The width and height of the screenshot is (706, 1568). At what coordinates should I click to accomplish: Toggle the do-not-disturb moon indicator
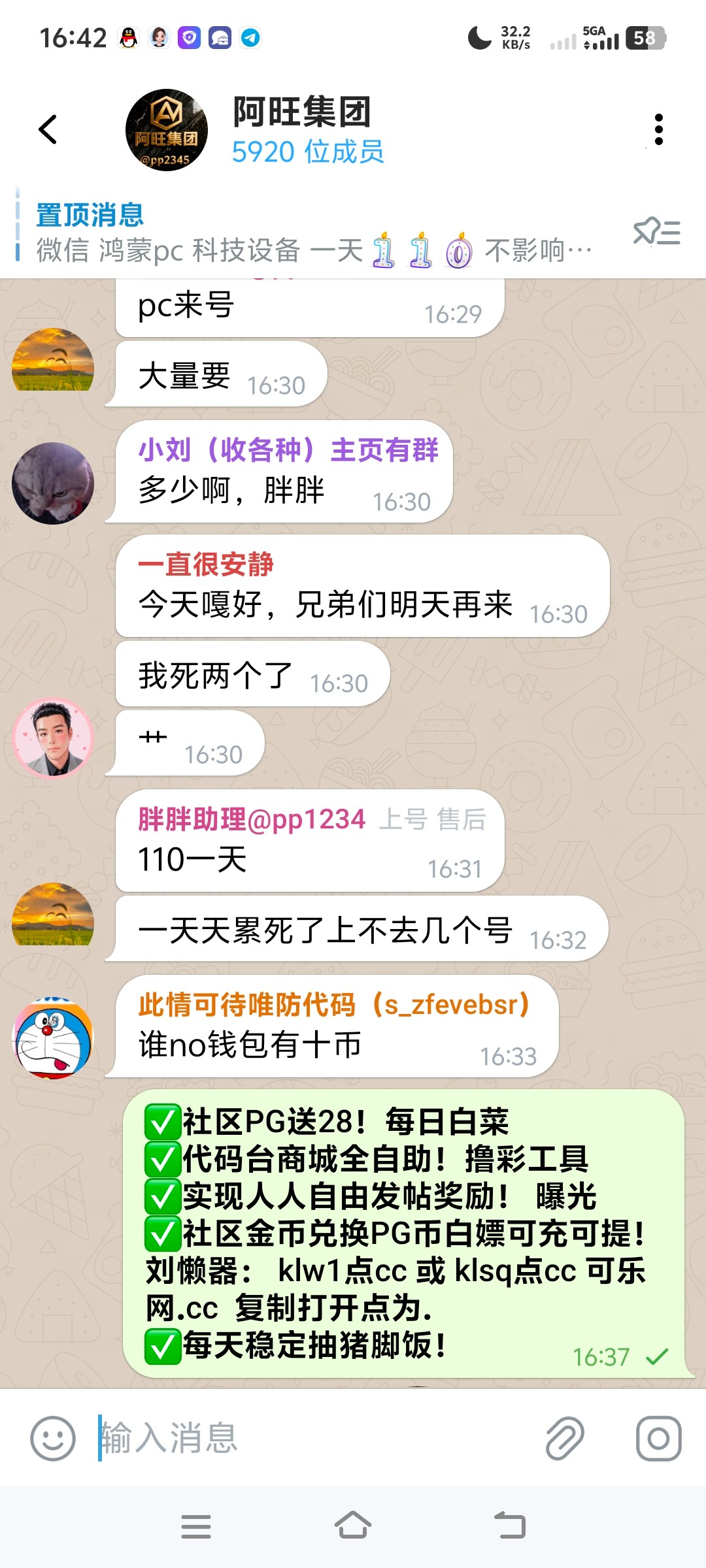click(478, 37)
